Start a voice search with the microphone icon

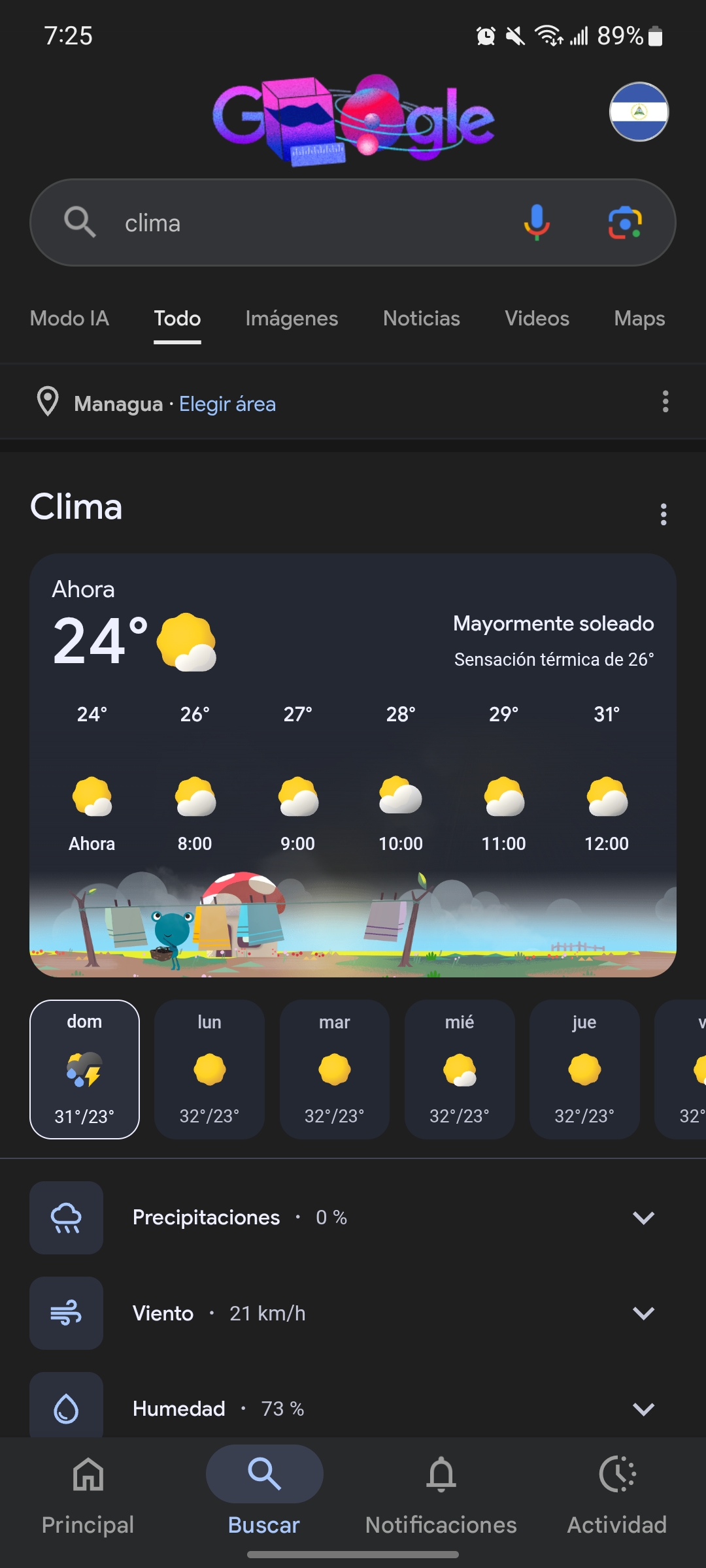(x=535, y=222)
